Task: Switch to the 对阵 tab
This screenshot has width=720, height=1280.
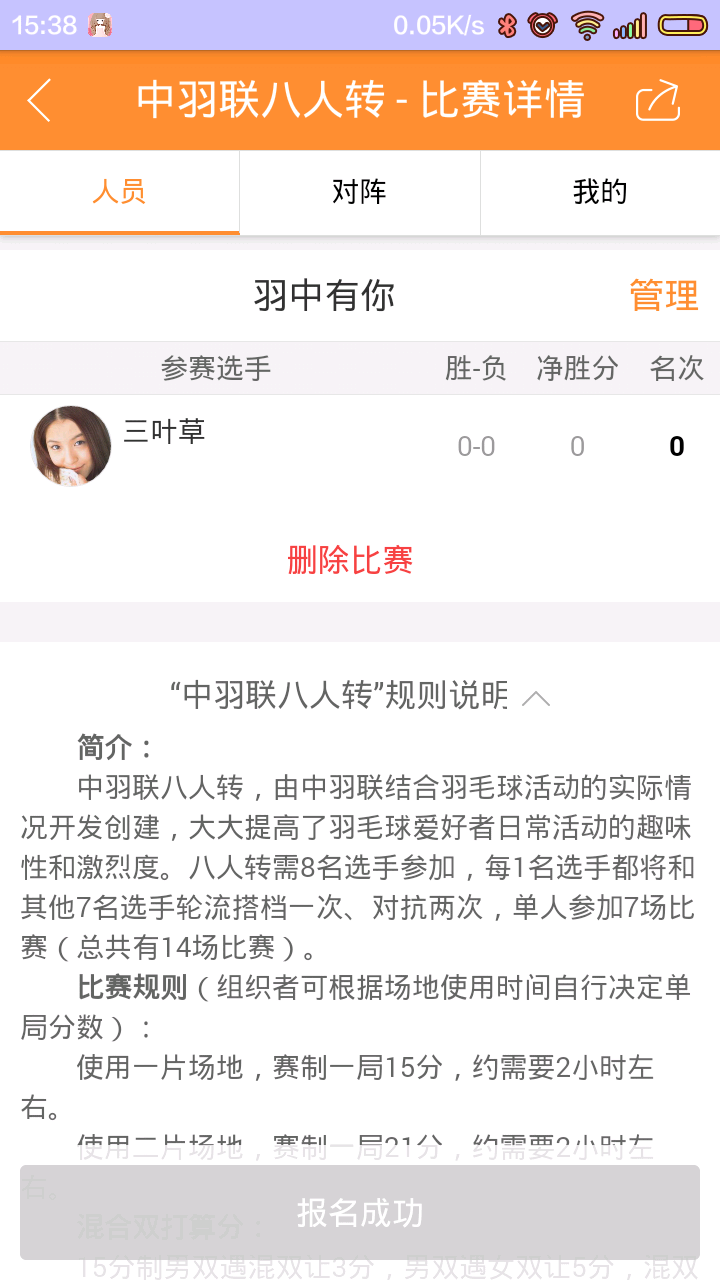Action: (359, 192)
